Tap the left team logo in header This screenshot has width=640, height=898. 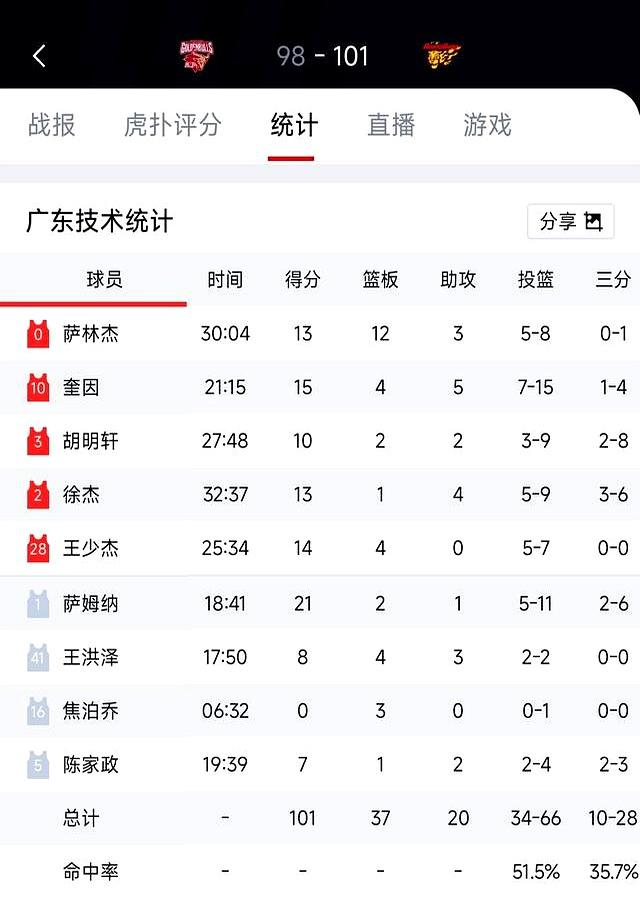tap(198, 55)
